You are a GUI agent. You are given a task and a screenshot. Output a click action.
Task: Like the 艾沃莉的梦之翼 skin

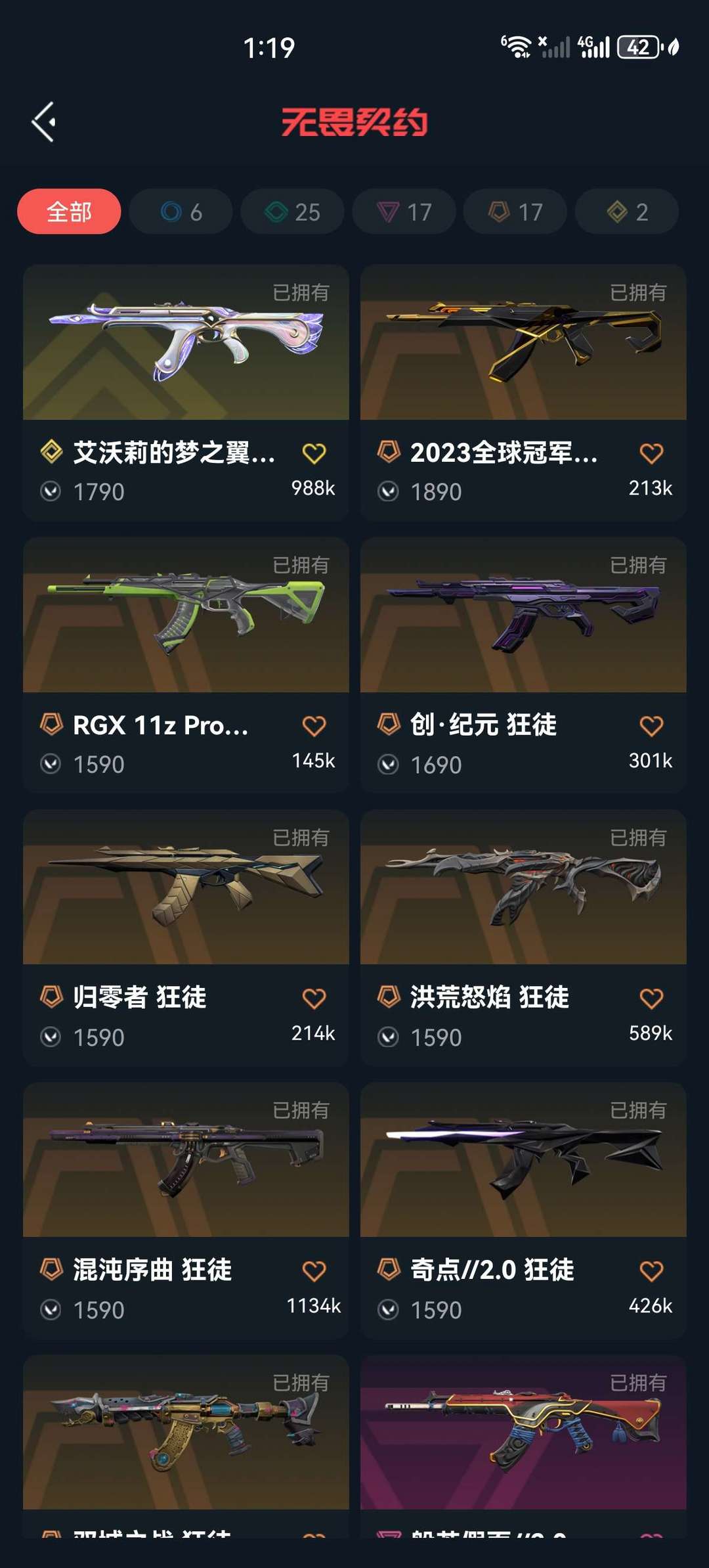coord(314,453)
